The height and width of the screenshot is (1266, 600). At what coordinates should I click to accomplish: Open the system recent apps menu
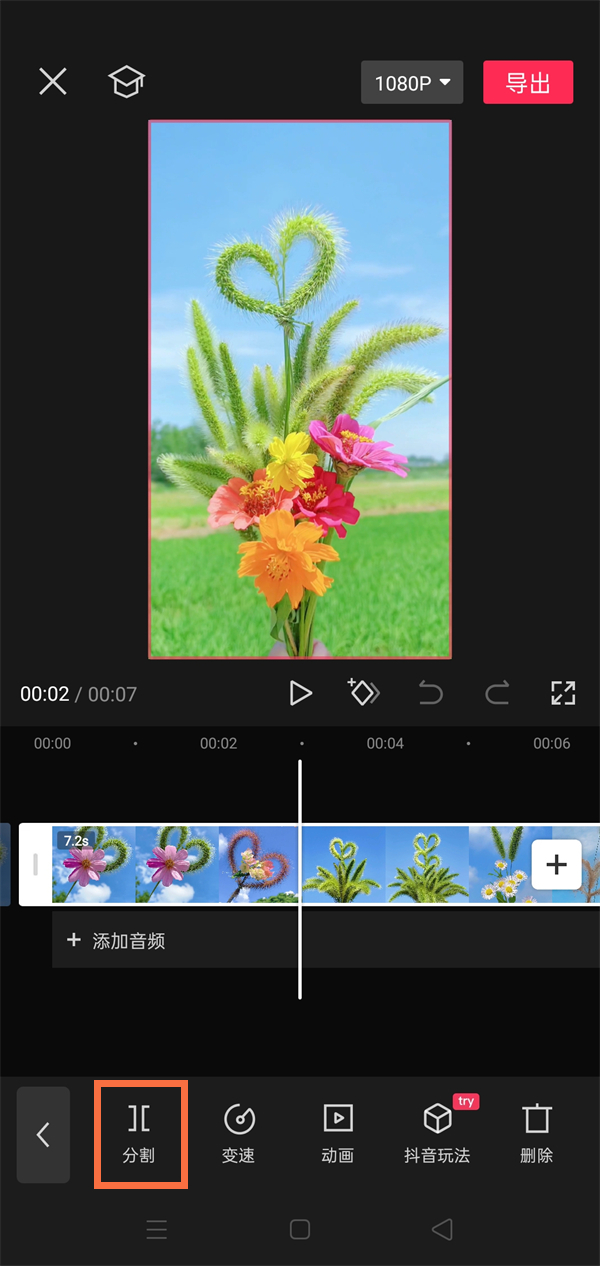click(x=157, y=1230)
